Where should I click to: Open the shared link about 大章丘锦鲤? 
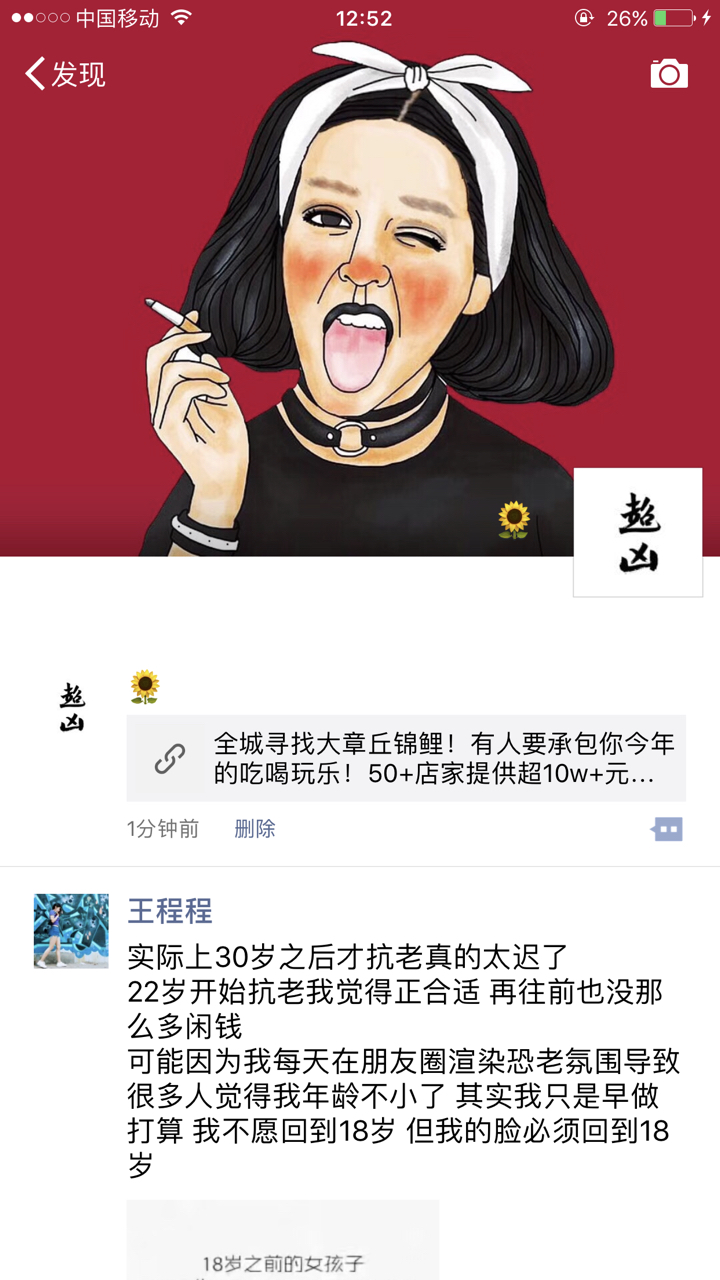tap(406, 758)
